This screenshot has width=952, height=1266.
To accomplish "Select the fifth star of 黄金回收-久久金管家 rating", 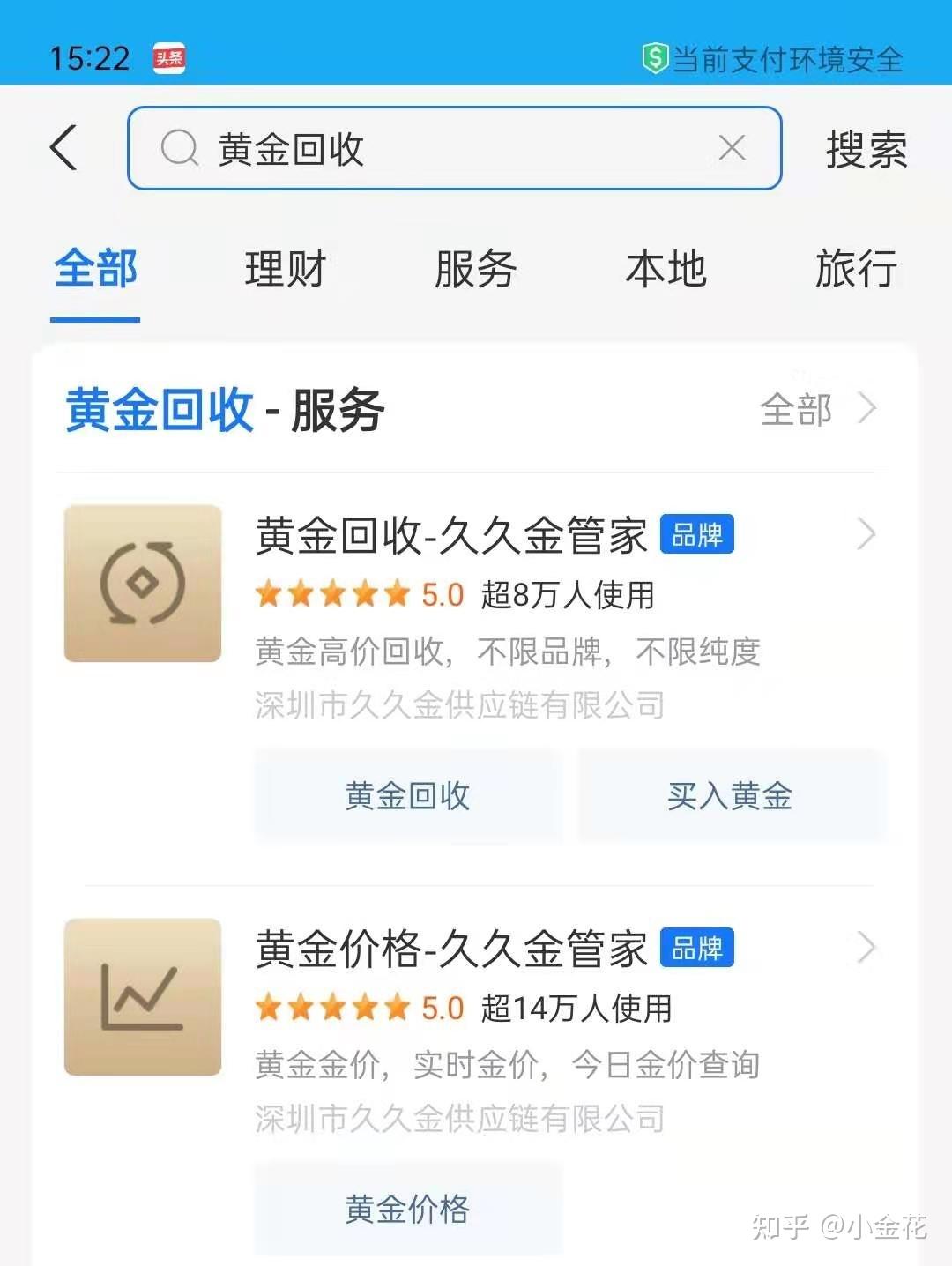I will pyautogui.click(x=398, y=595).
